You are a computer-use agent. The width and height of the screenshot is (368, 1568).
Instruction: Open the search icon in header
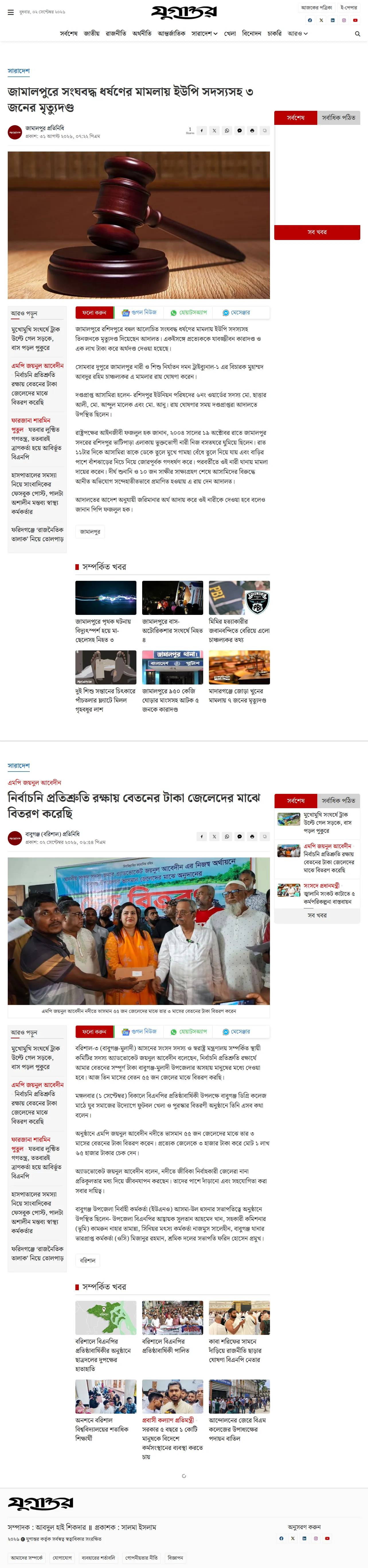[x=358, y=34]
